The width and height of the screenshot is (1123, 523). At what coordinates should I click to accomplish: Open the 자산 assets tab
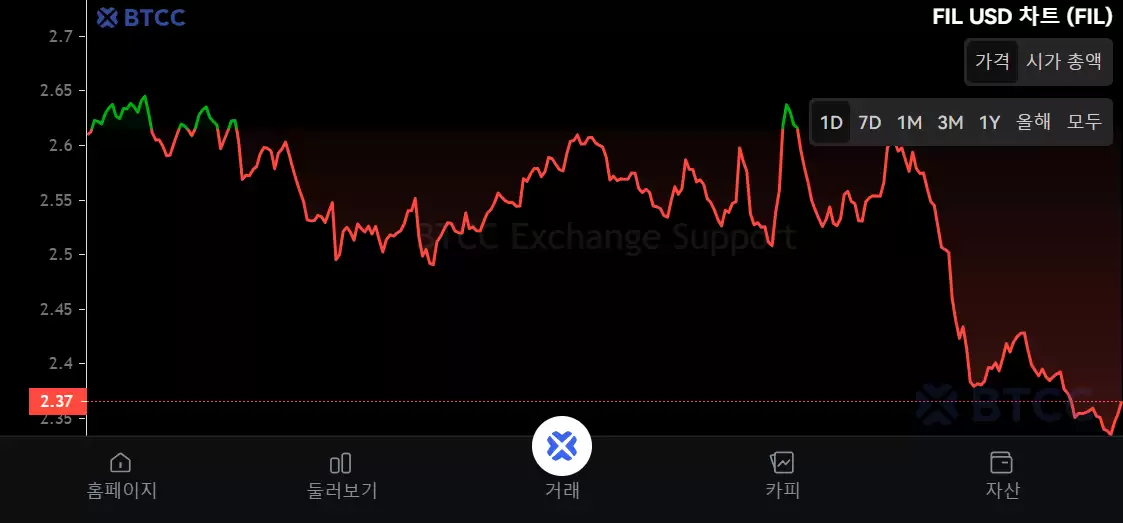pyautogui.click(x=1001, y=475)
